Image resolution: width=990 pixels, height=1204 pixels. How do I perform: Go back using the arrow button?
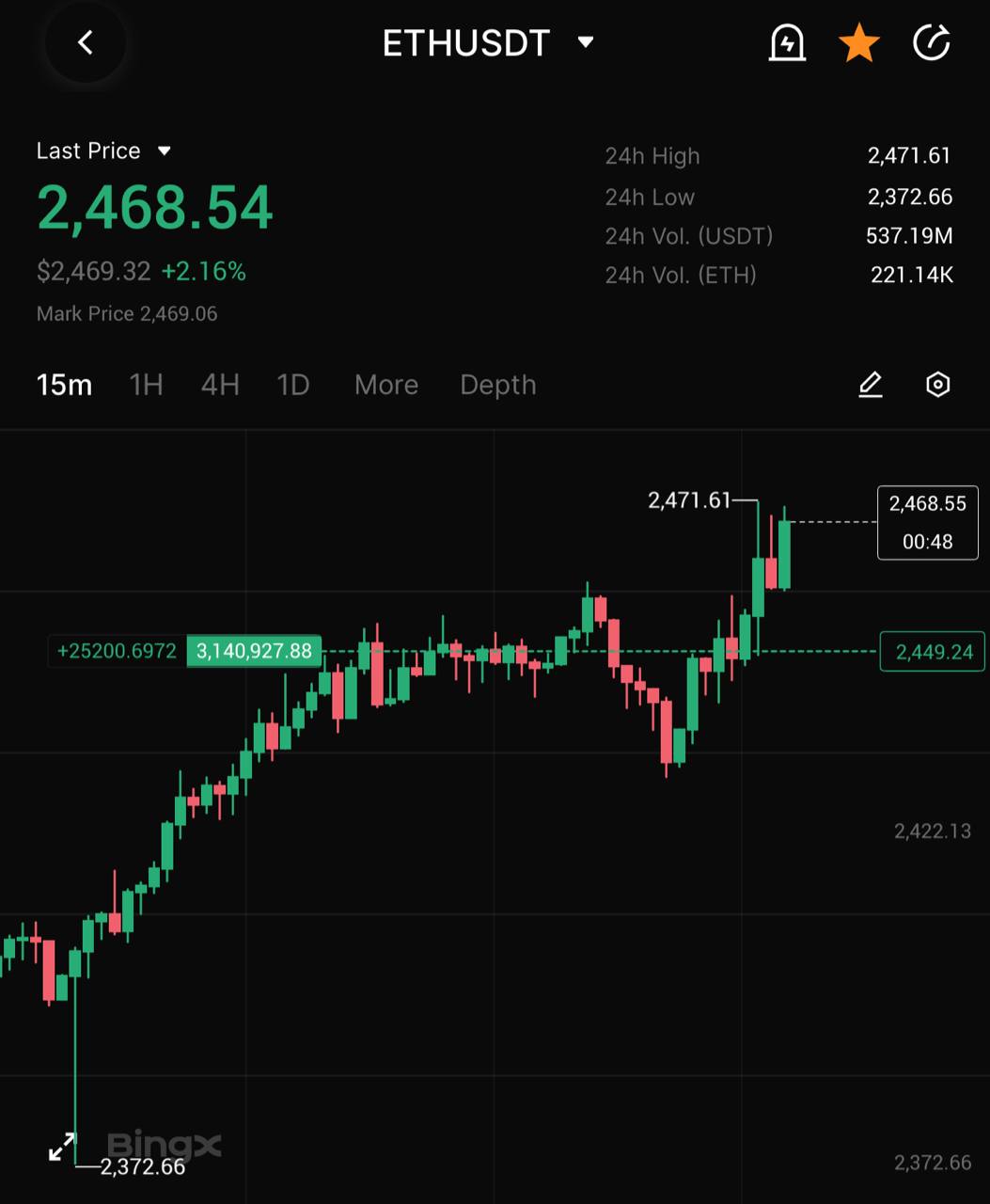coord(86,42)
